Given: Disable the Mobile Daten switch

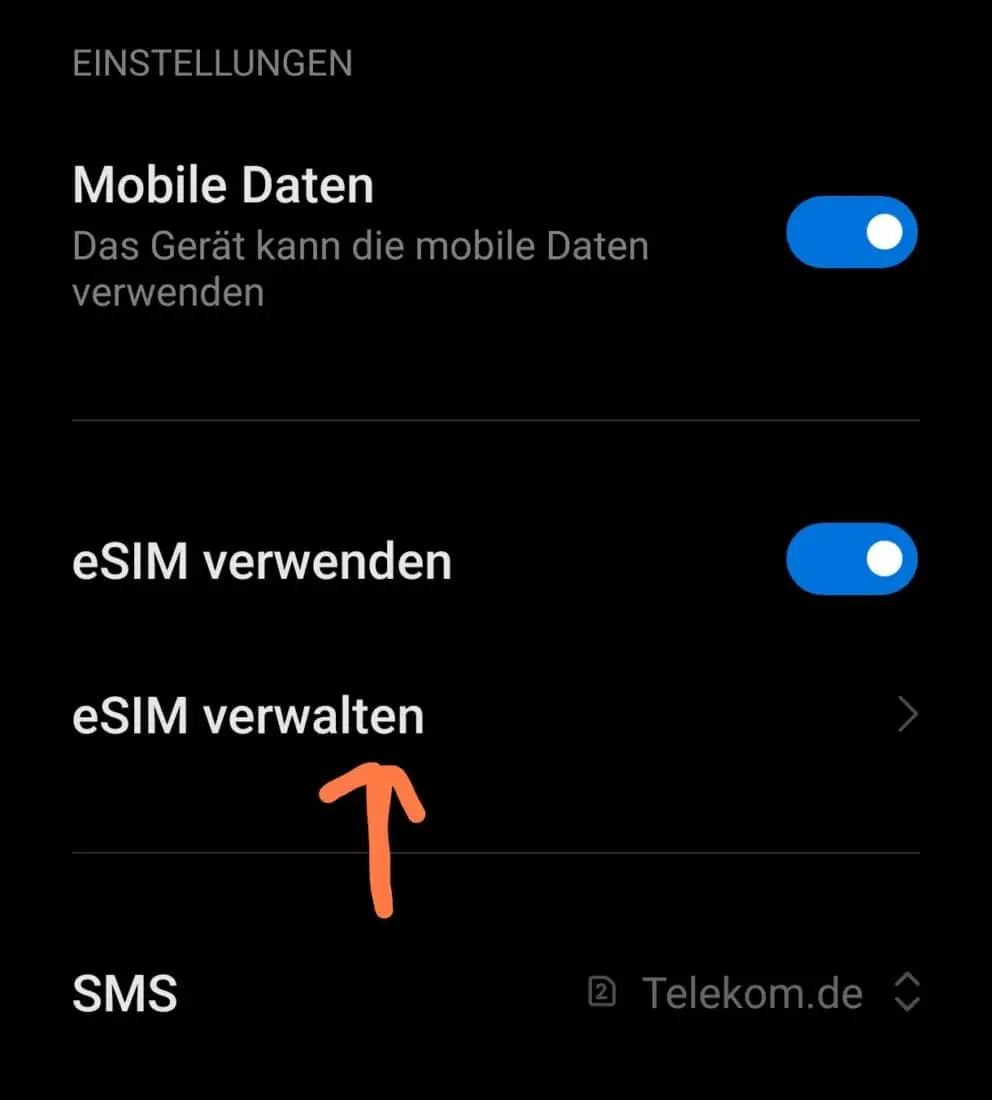Looking at the screenshot, I should click(851, 232).
